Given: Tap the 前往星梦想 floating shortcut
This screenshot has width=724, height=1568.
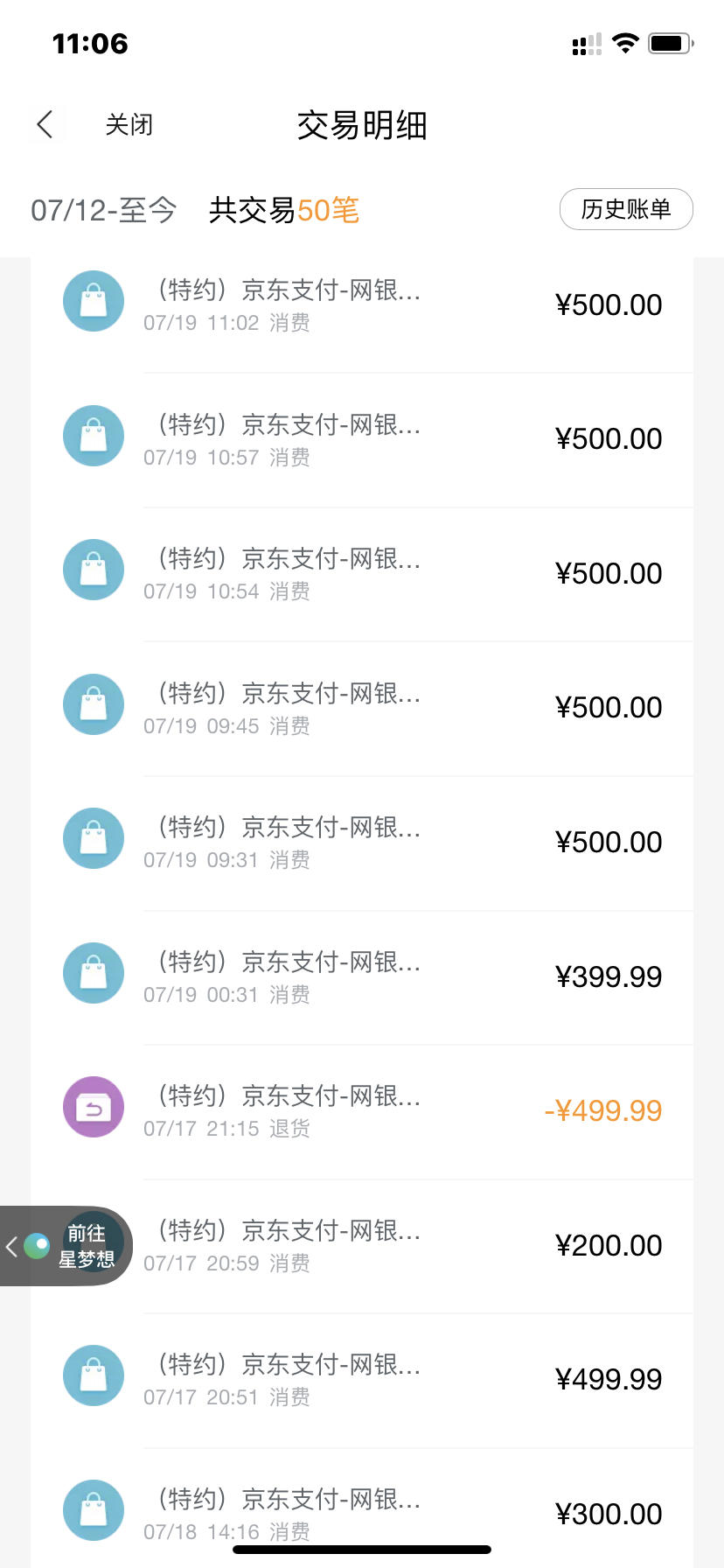Looking at the screenshot, I should 66,1246.
